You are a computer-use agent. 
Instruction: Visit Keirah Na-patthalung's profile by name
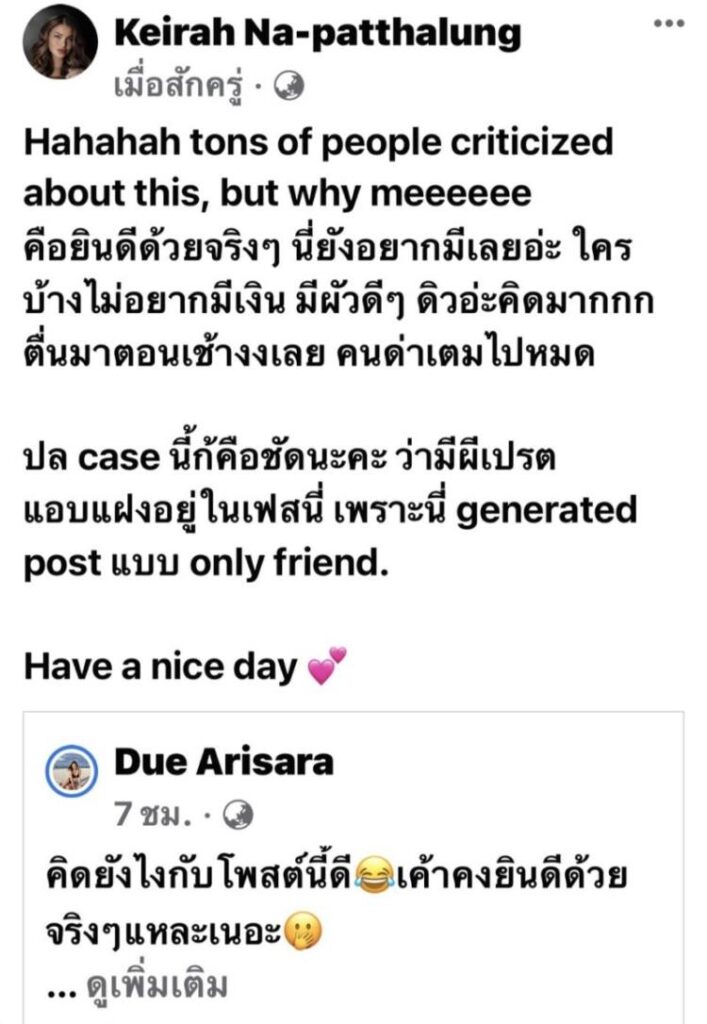point(318,34)
